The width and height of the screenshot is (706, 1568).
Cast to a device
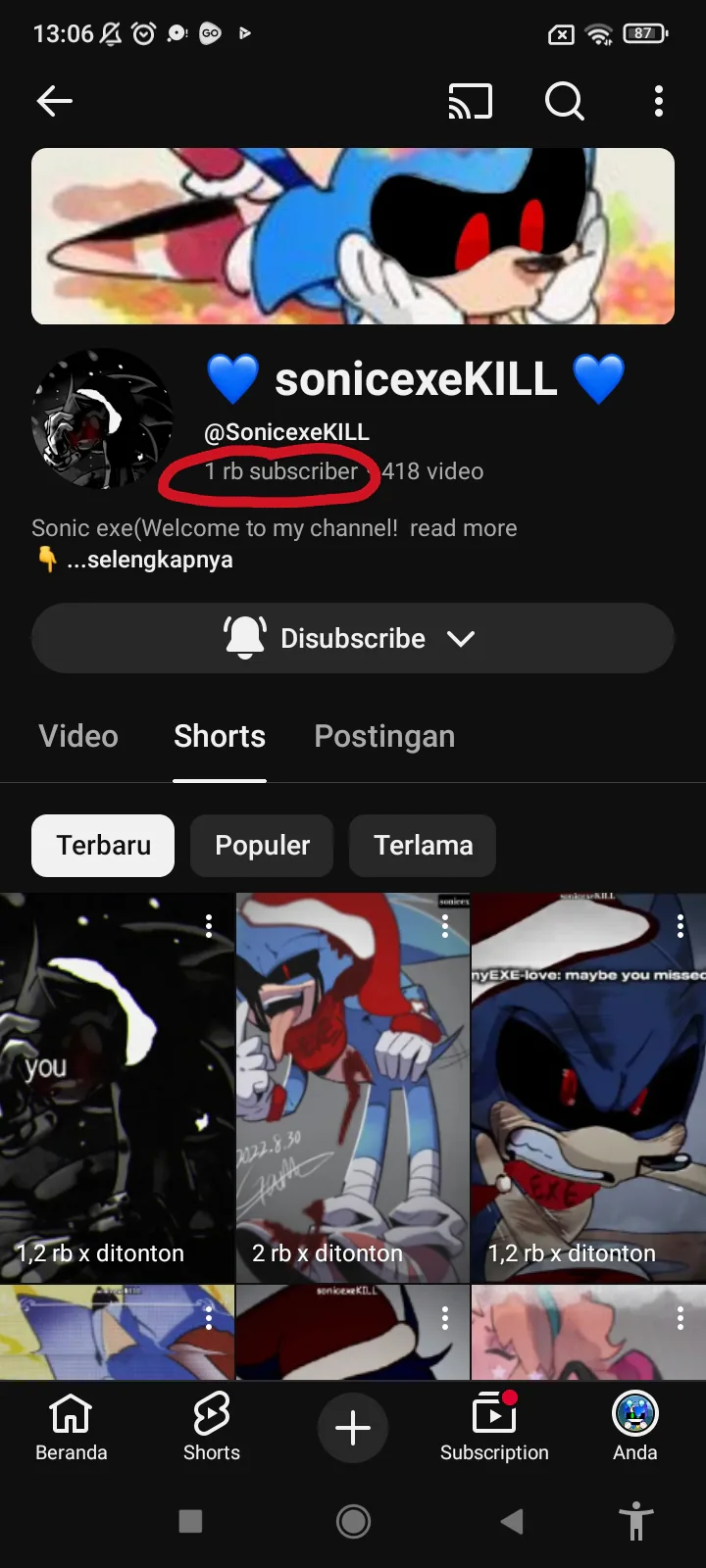pos(470,101)
